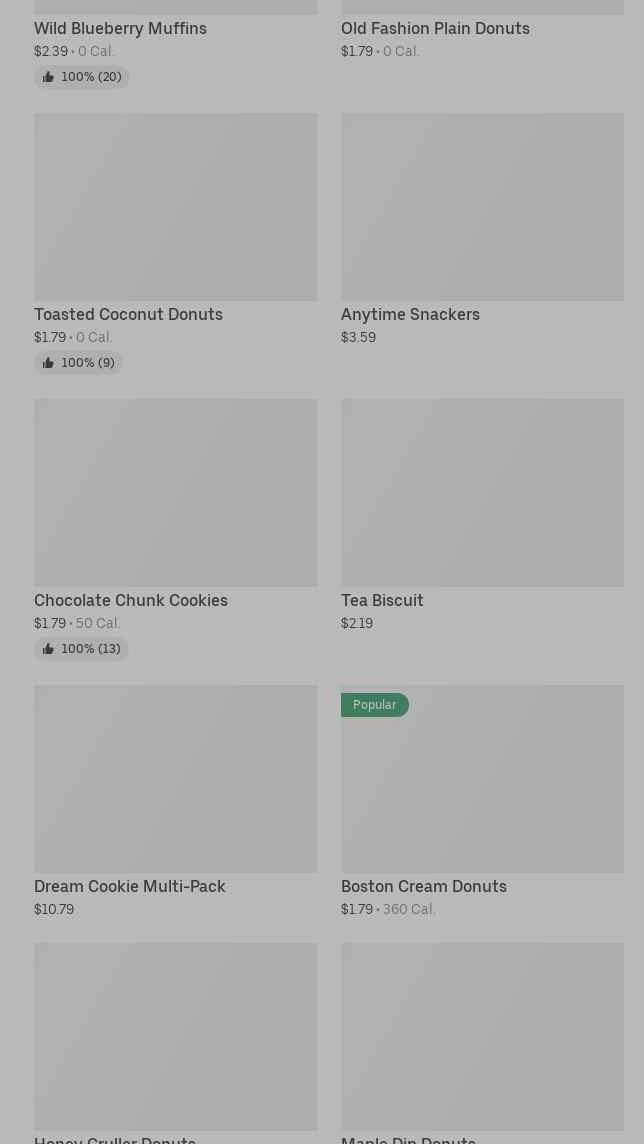
Task: View the Anytime Snackers item
Action: point(482,229)
